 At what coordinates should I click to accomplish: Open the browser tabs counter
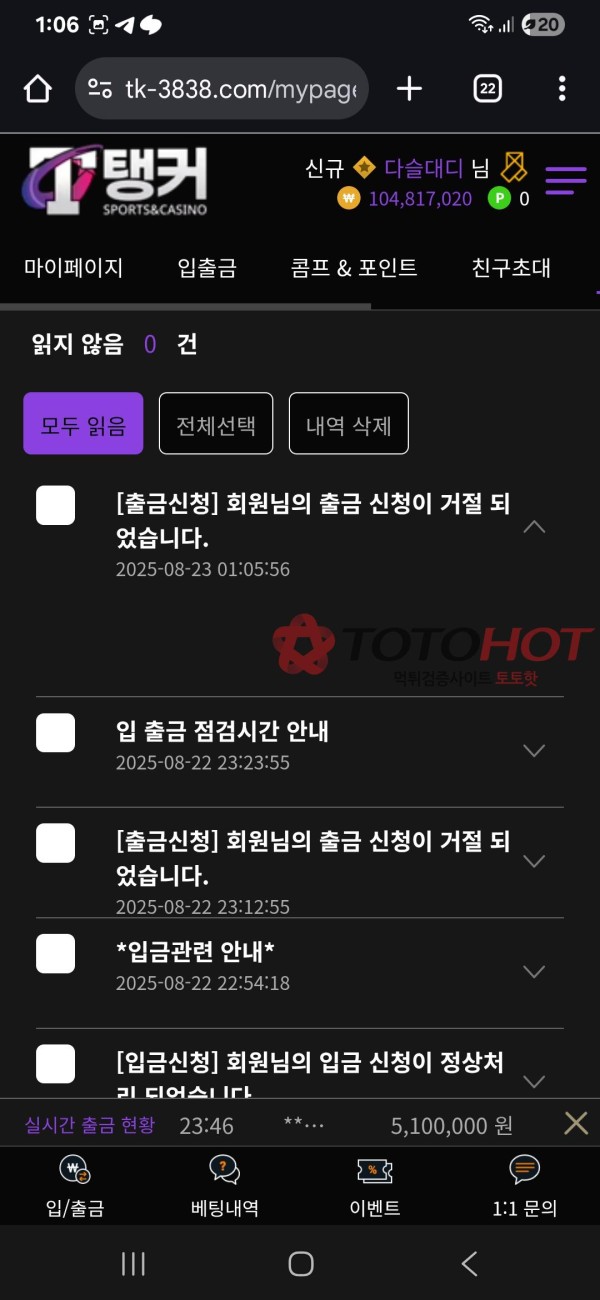click(x=487, y=89)
